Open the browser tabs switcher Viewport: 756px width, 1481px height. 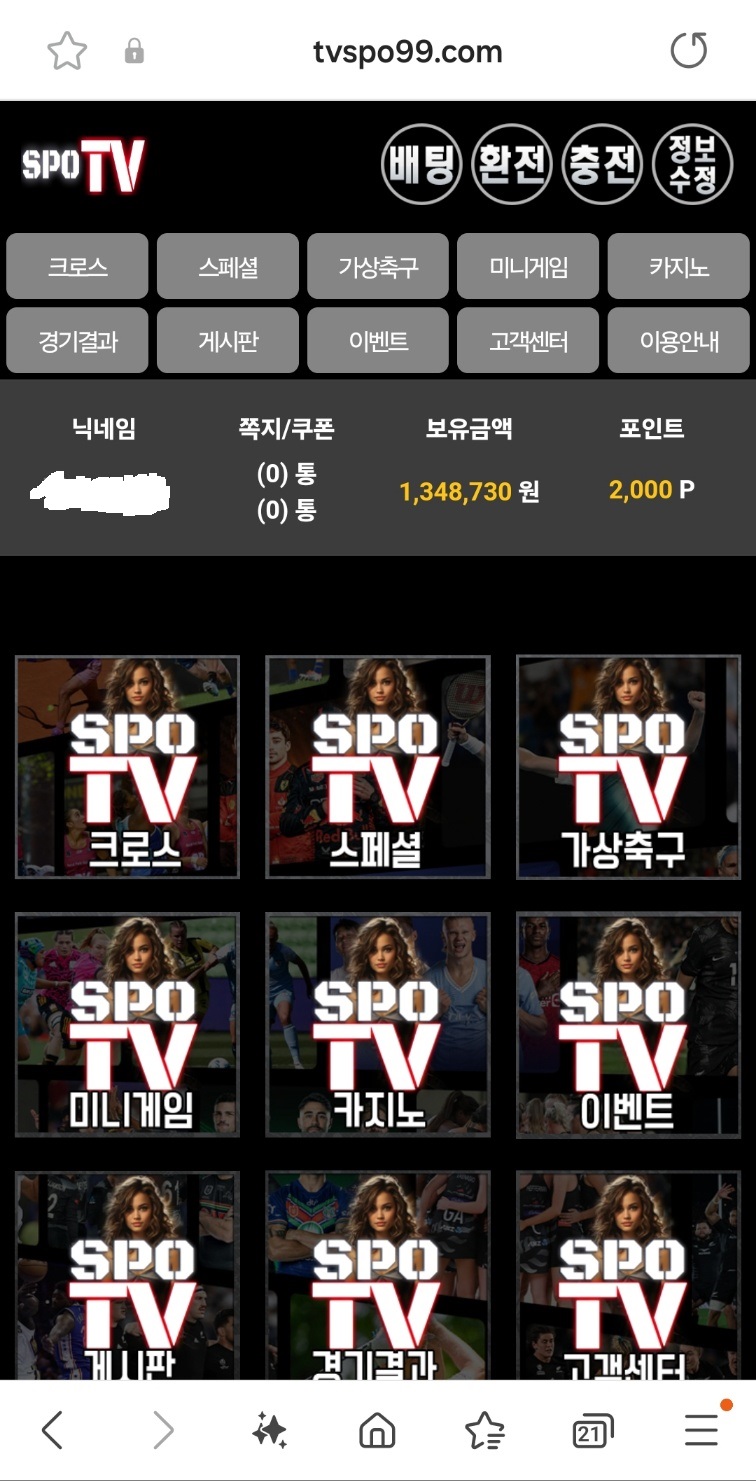592,1432
